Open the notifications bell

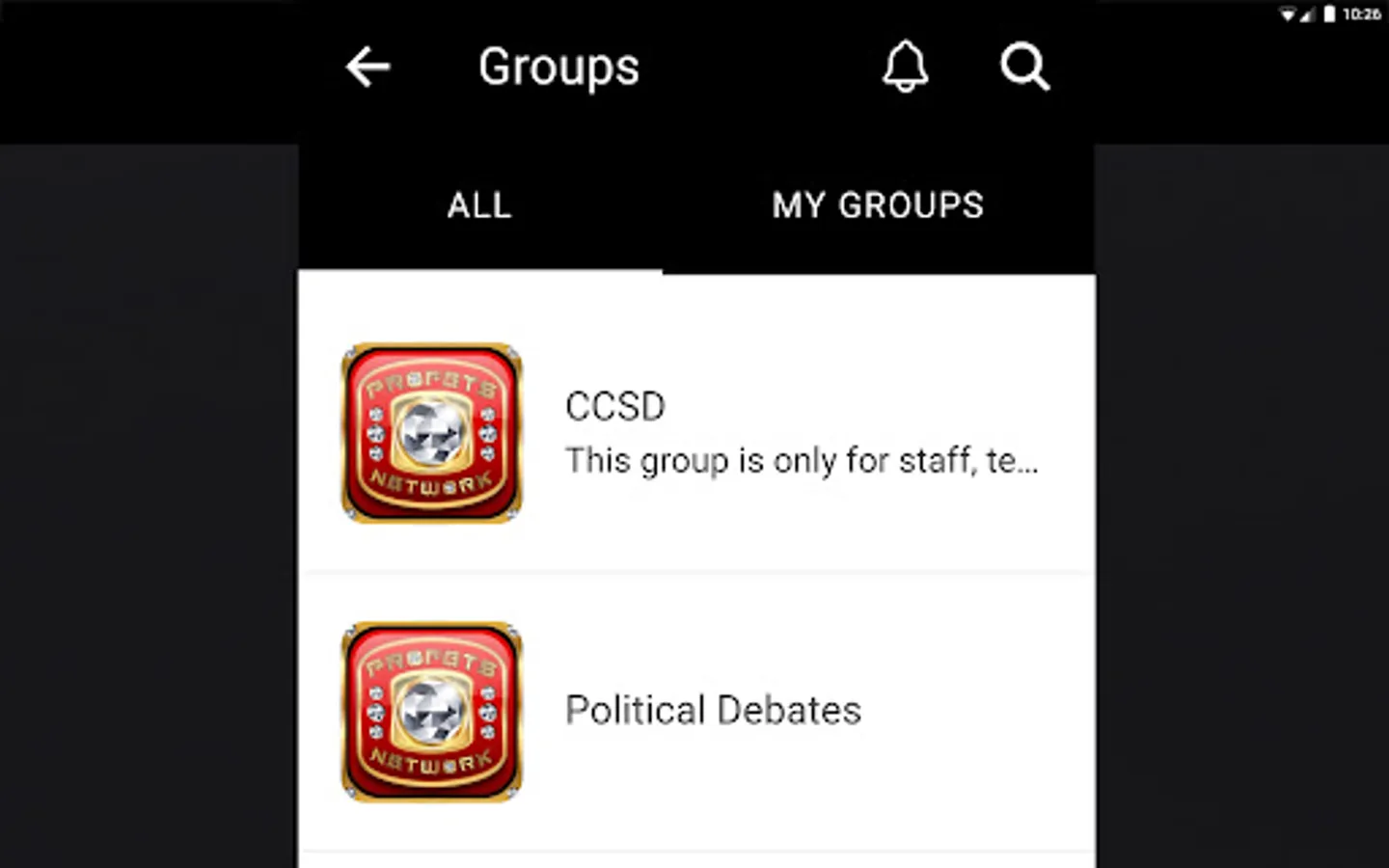pyautogui.click(x=905, y=67)
